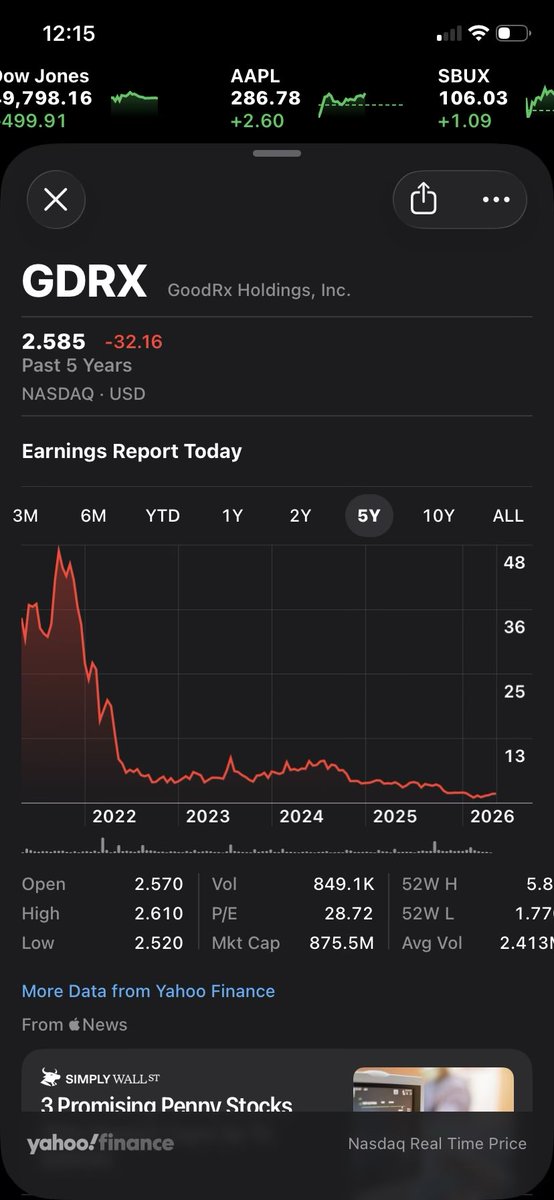View the Dow Jones ticker

79,98
